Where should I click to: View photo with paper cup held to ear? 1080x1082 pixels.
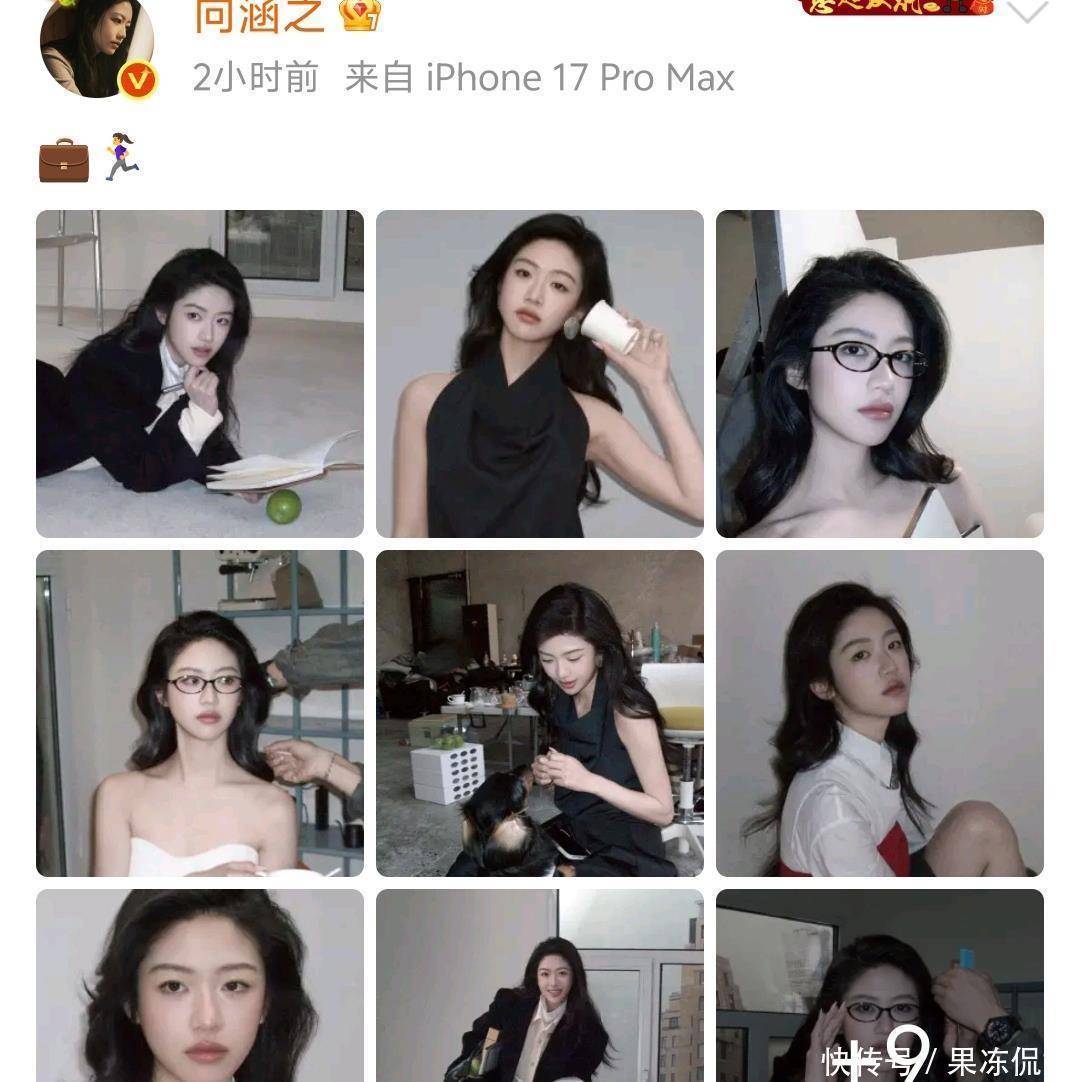tap(540, 374)
